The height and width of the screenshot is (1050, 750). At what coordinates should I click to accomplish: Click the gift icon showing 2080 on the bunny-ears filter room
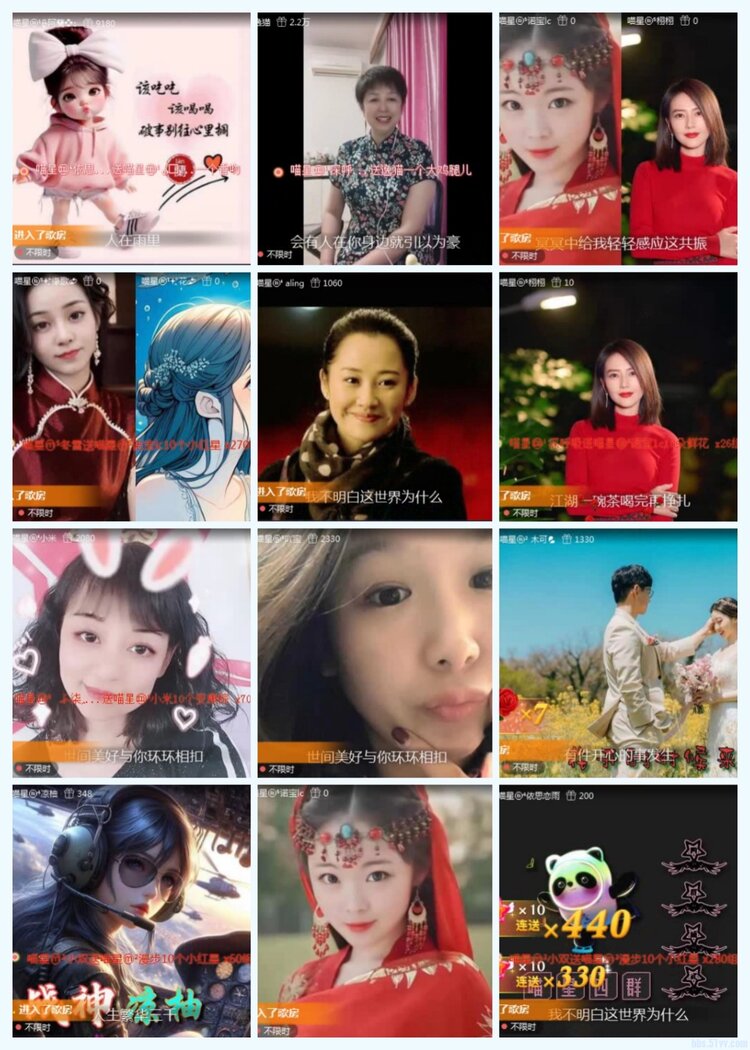(x=65, y=542)
